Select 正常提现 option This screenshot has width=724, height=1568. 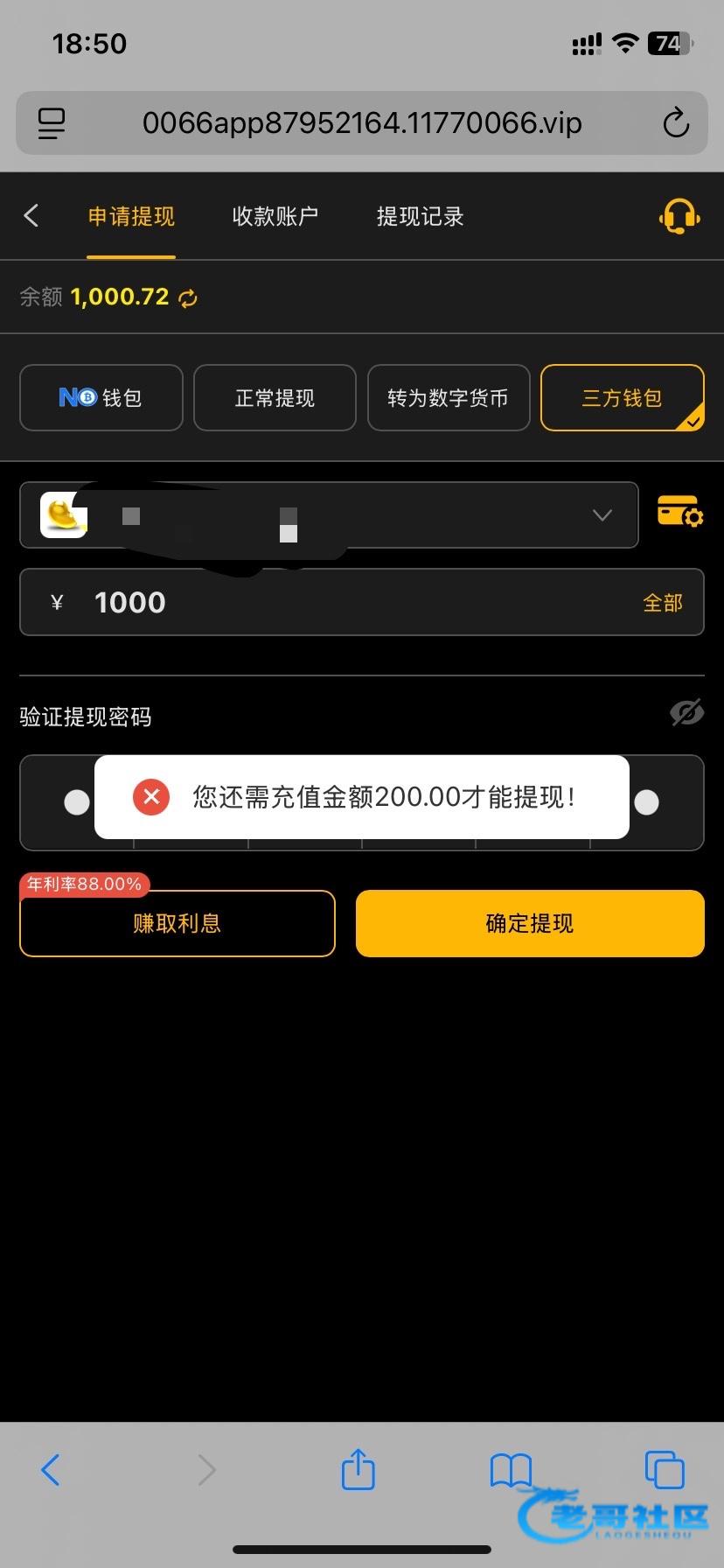coord(275,398)
